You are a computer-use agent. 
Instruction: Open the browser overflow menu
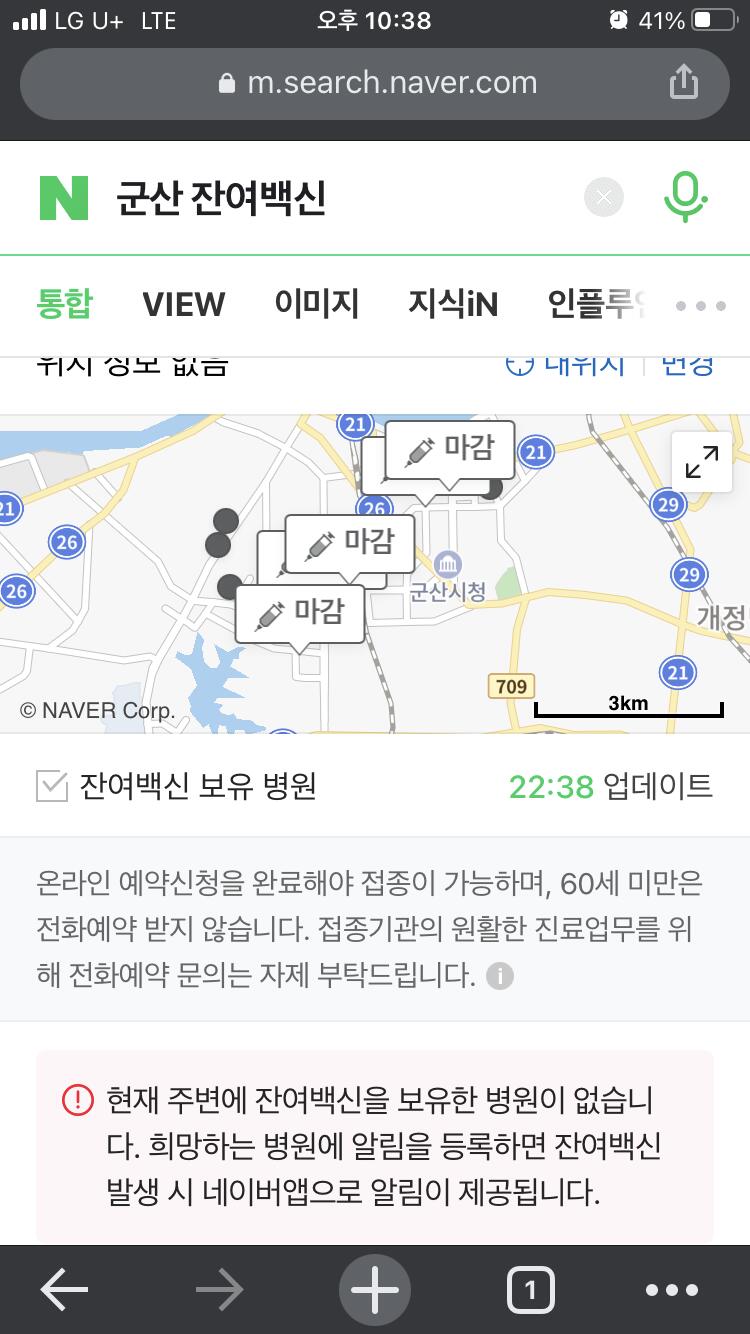(671, 1290)
